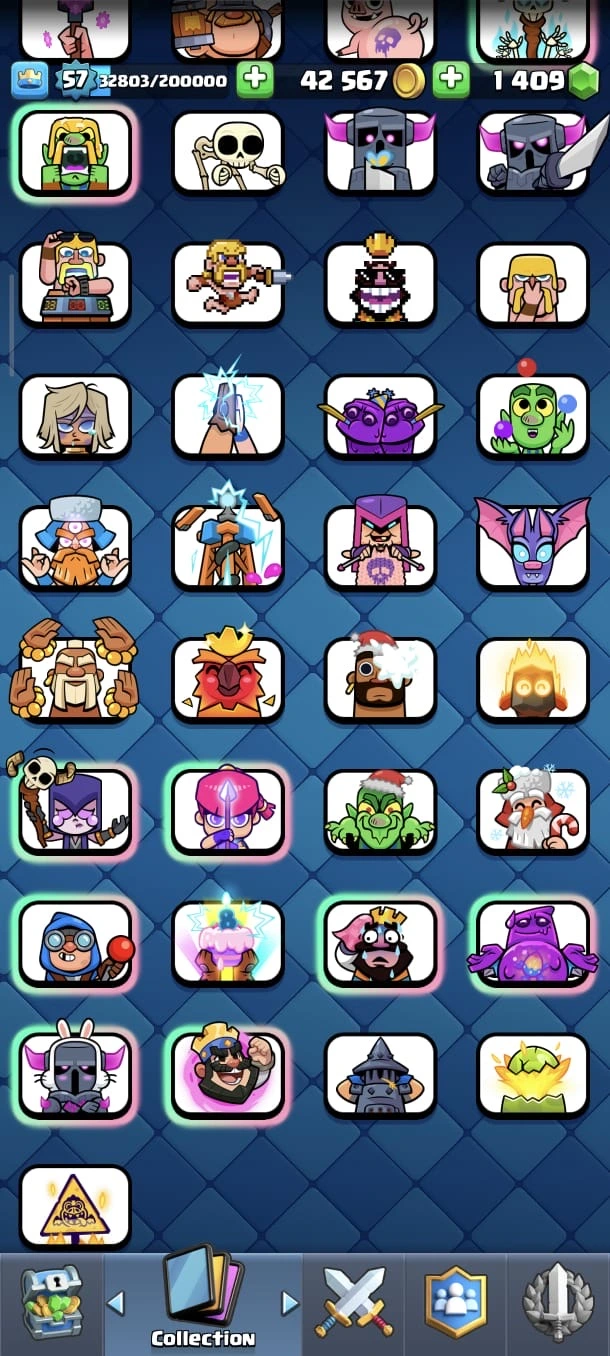Select the laughing skeleton emote
This screenshot has height=1356, width=610.
point(228,152)
